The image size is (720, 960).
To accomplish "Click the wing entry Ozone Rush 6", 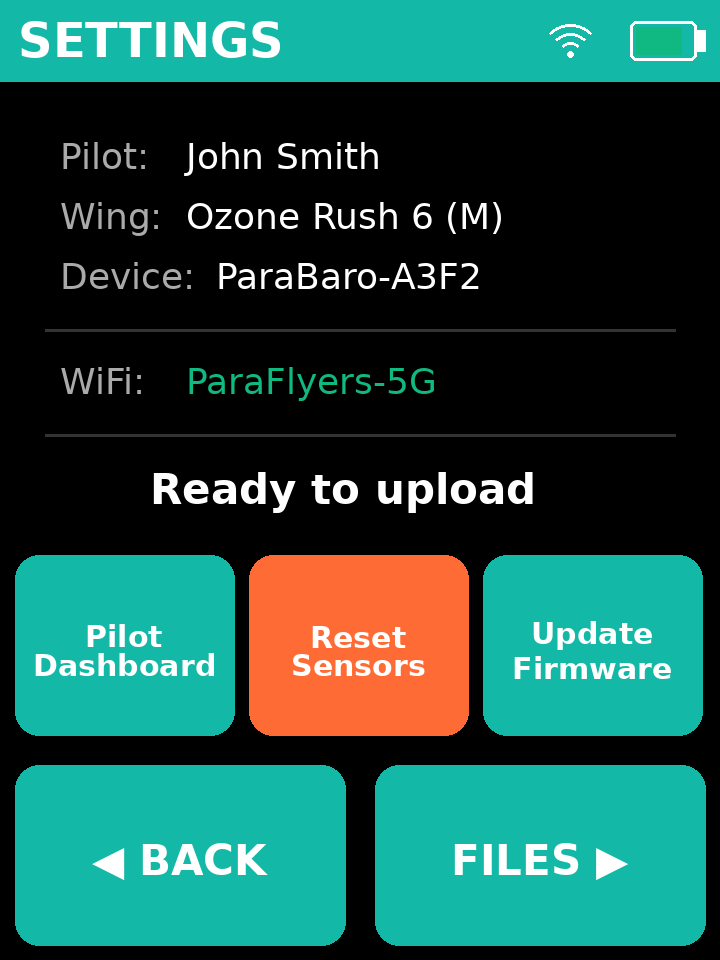I will click(344, 216).
